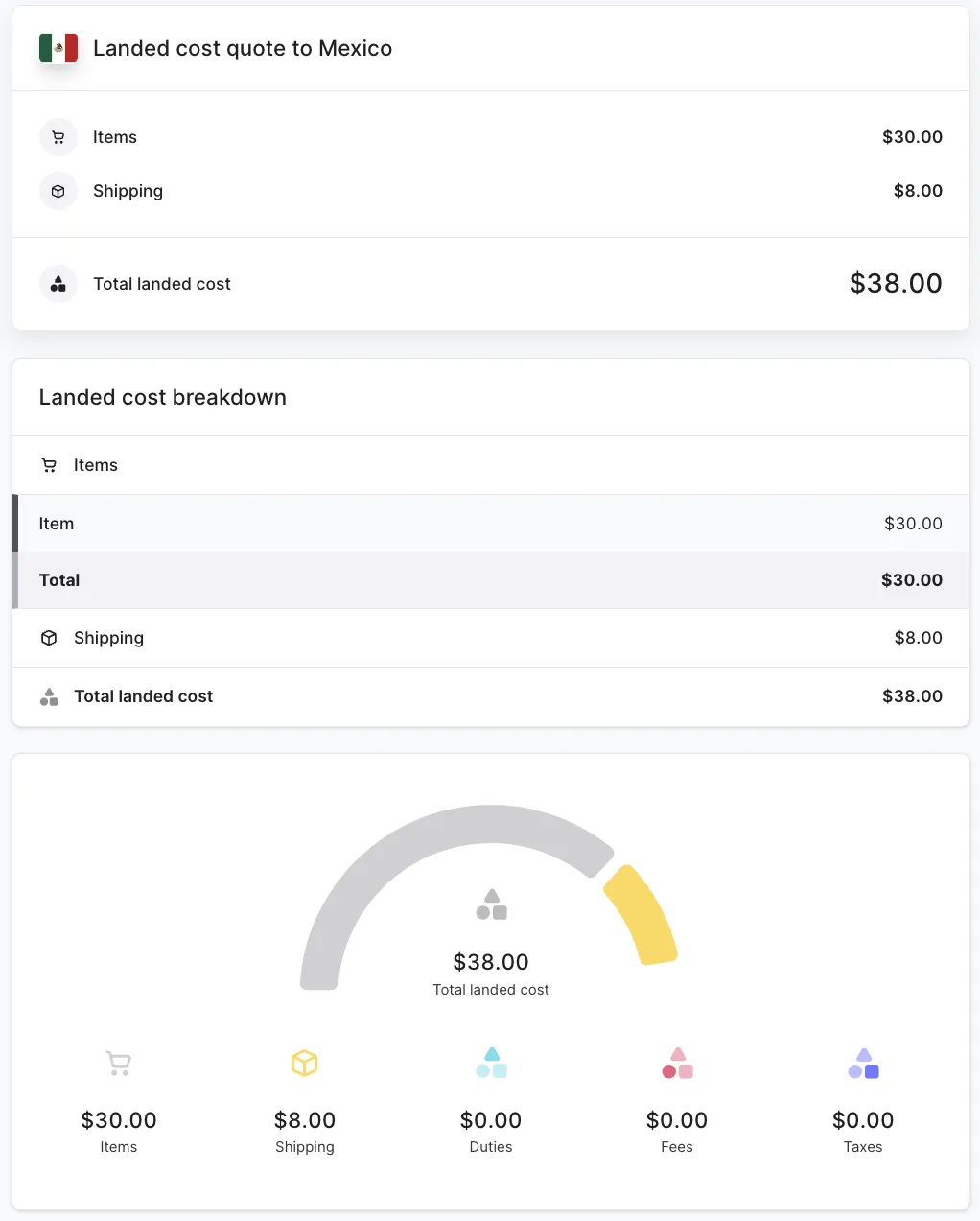Select the shopping cart Items icon
Image resolution: width=980 pixels, height=1221 pixels.
coord(58,137)
